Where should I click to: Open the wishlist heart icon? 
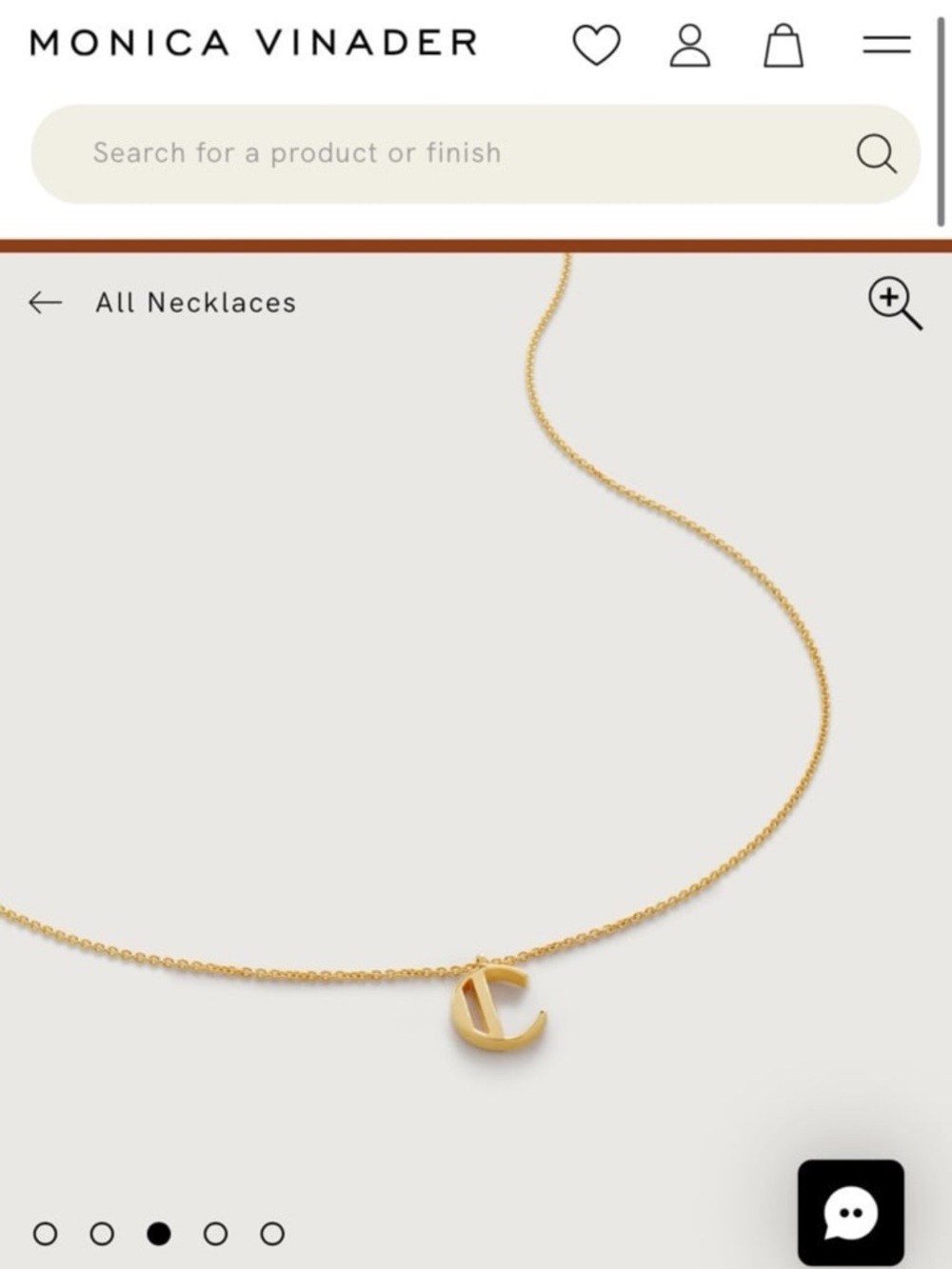(599, 44)
